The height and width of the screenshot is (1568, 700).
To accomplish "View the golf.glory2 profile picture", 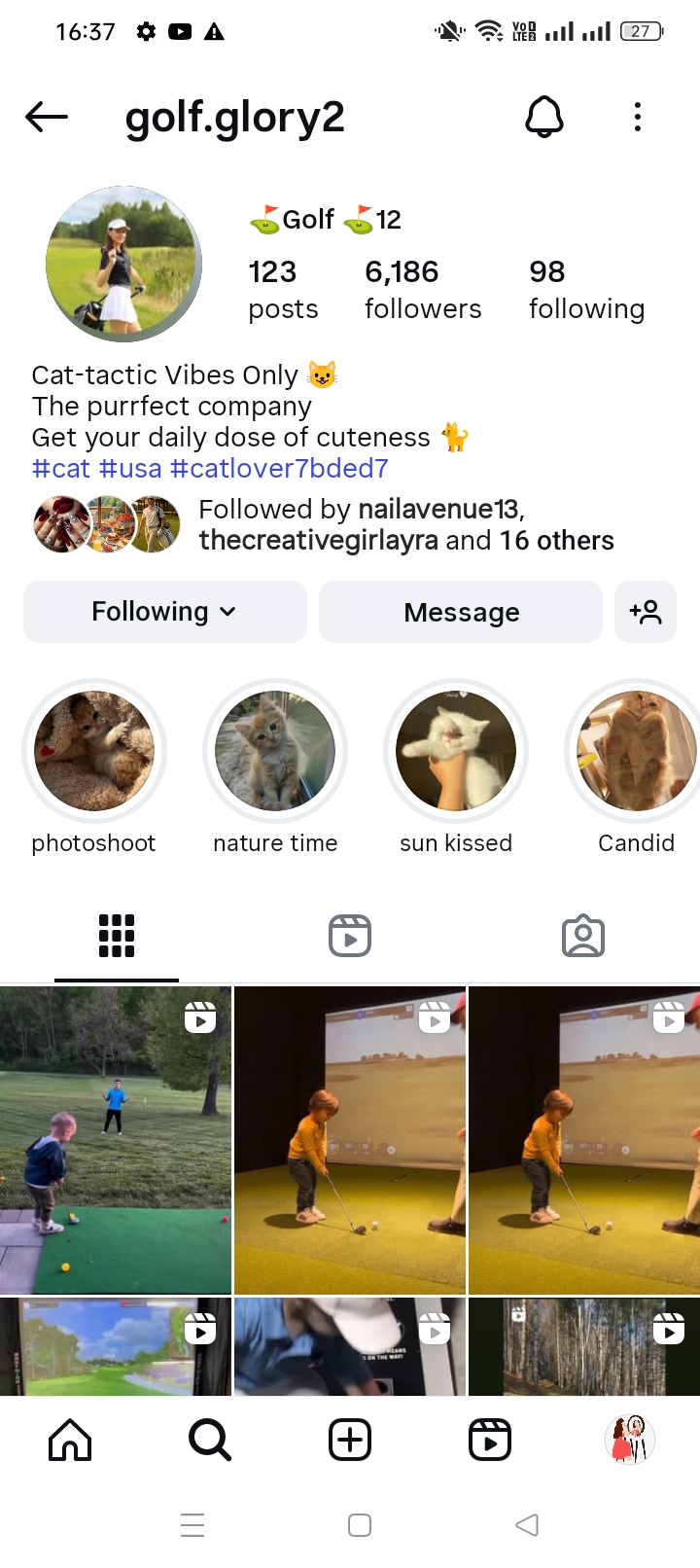I will pos(123,264).
